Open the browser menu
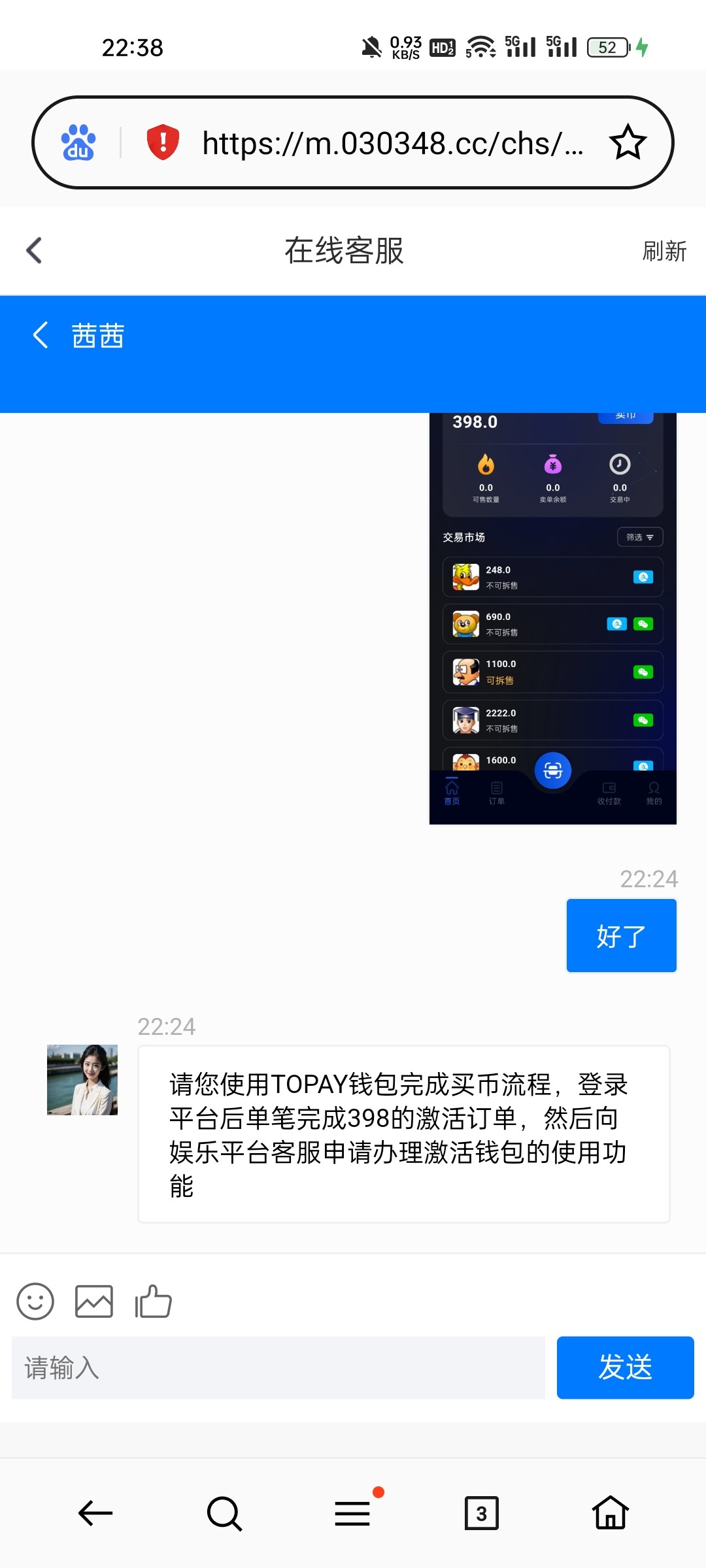The width and height of the screenshot is (706, 1568). 353,1513
